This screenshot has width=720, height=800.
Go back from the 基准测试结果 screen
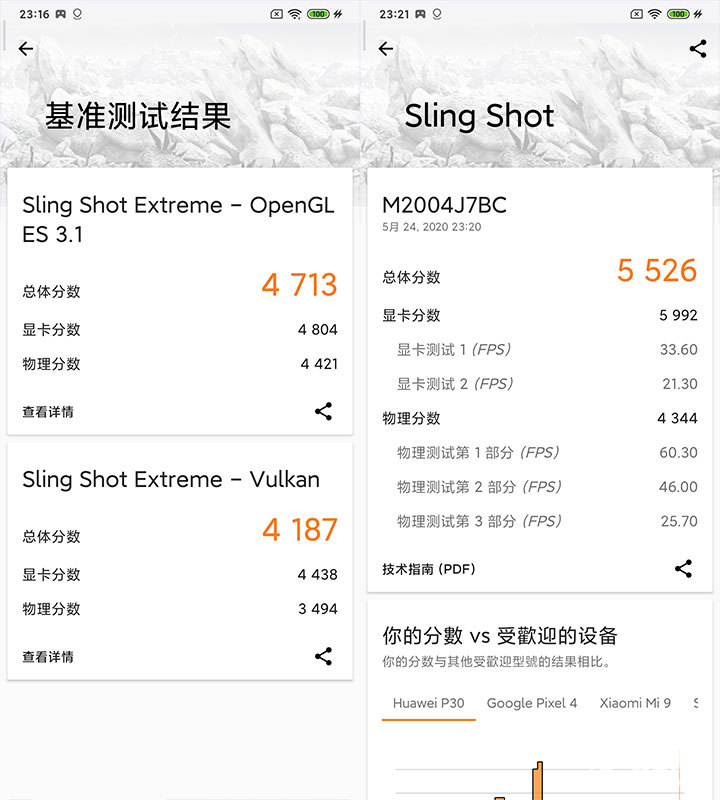(x=26, y=49)
